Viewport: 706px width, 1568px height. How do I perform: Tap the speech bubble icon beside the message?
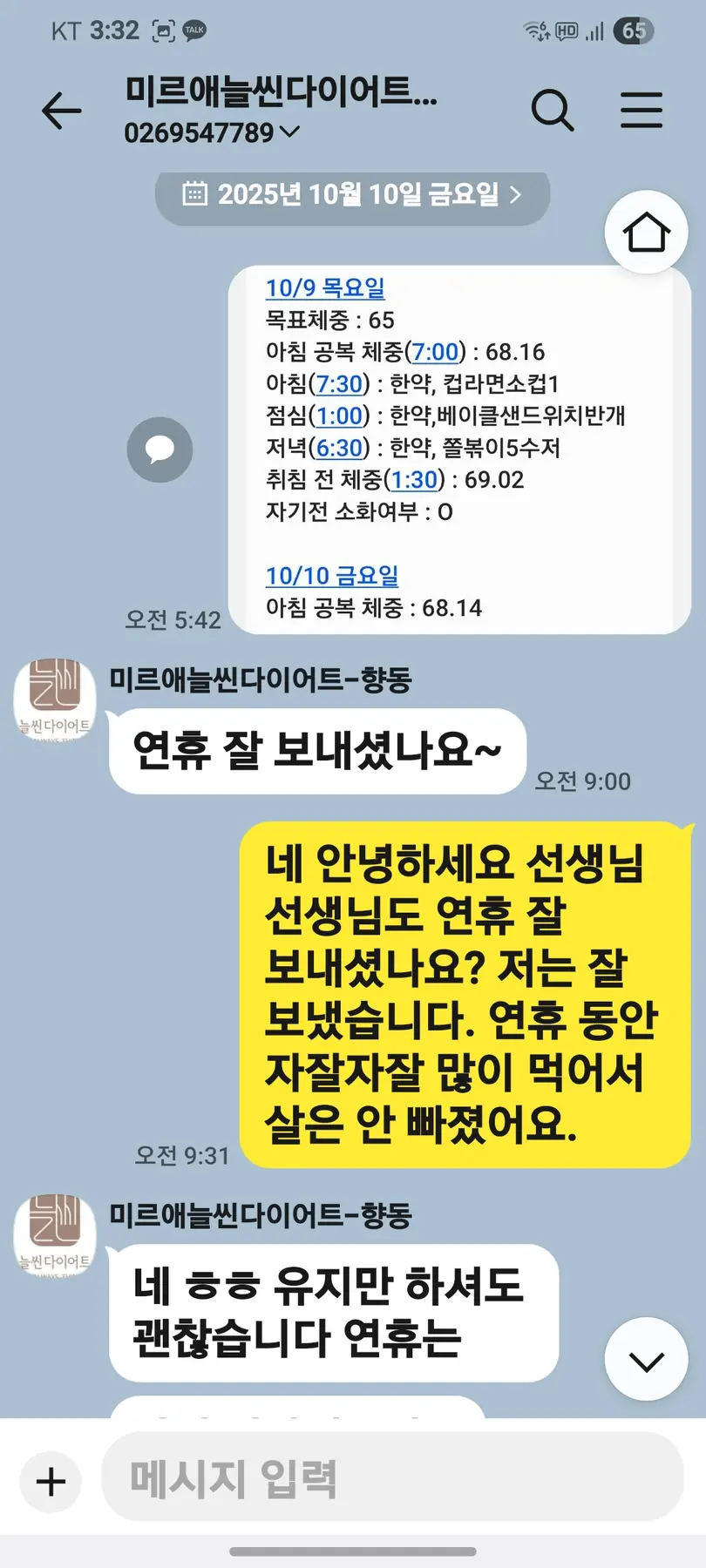[160, 449]
